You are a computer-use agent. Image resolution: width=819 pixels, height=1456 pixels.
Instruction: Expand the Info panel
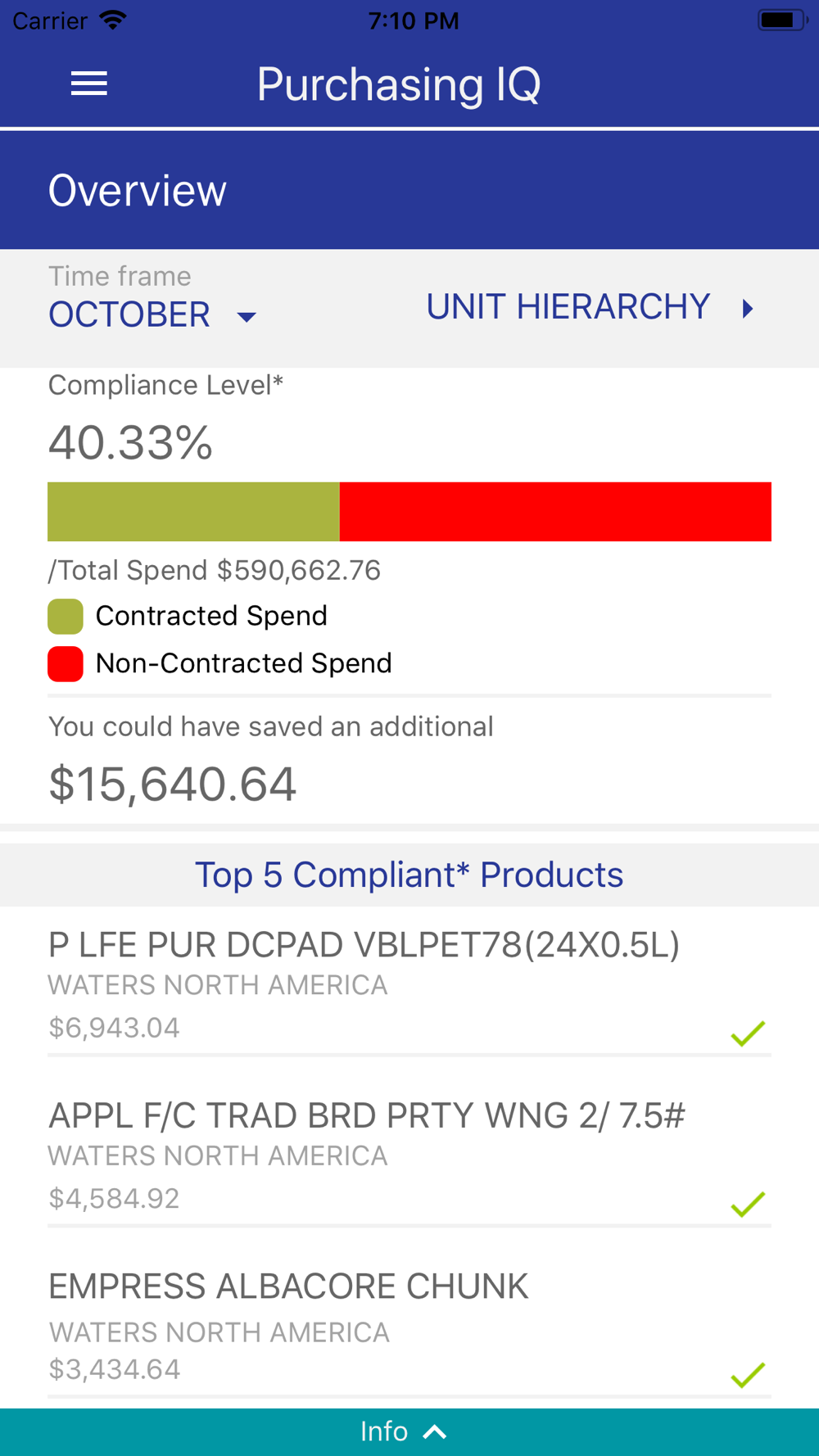(409, 1431)
